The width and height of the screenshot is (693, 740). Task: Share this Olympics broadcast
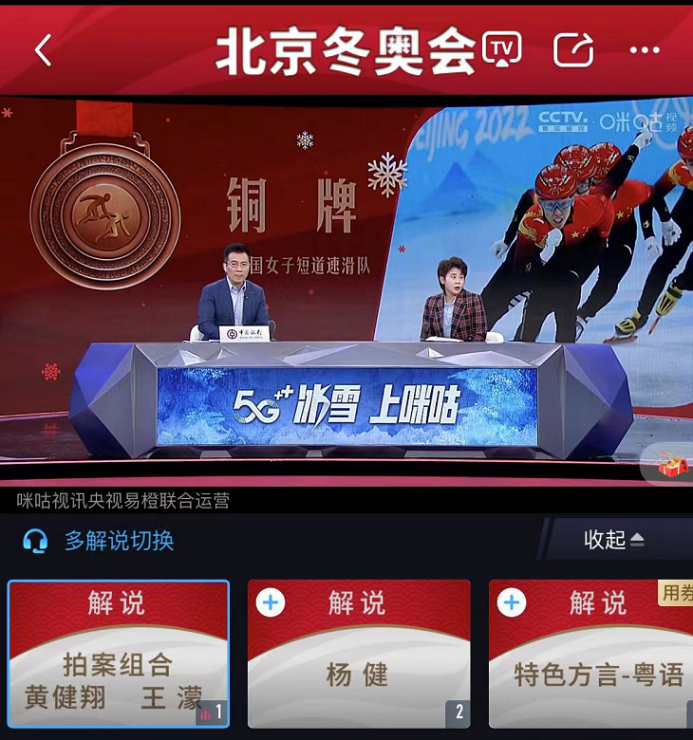pyautogui.click(x=573, y=50)
